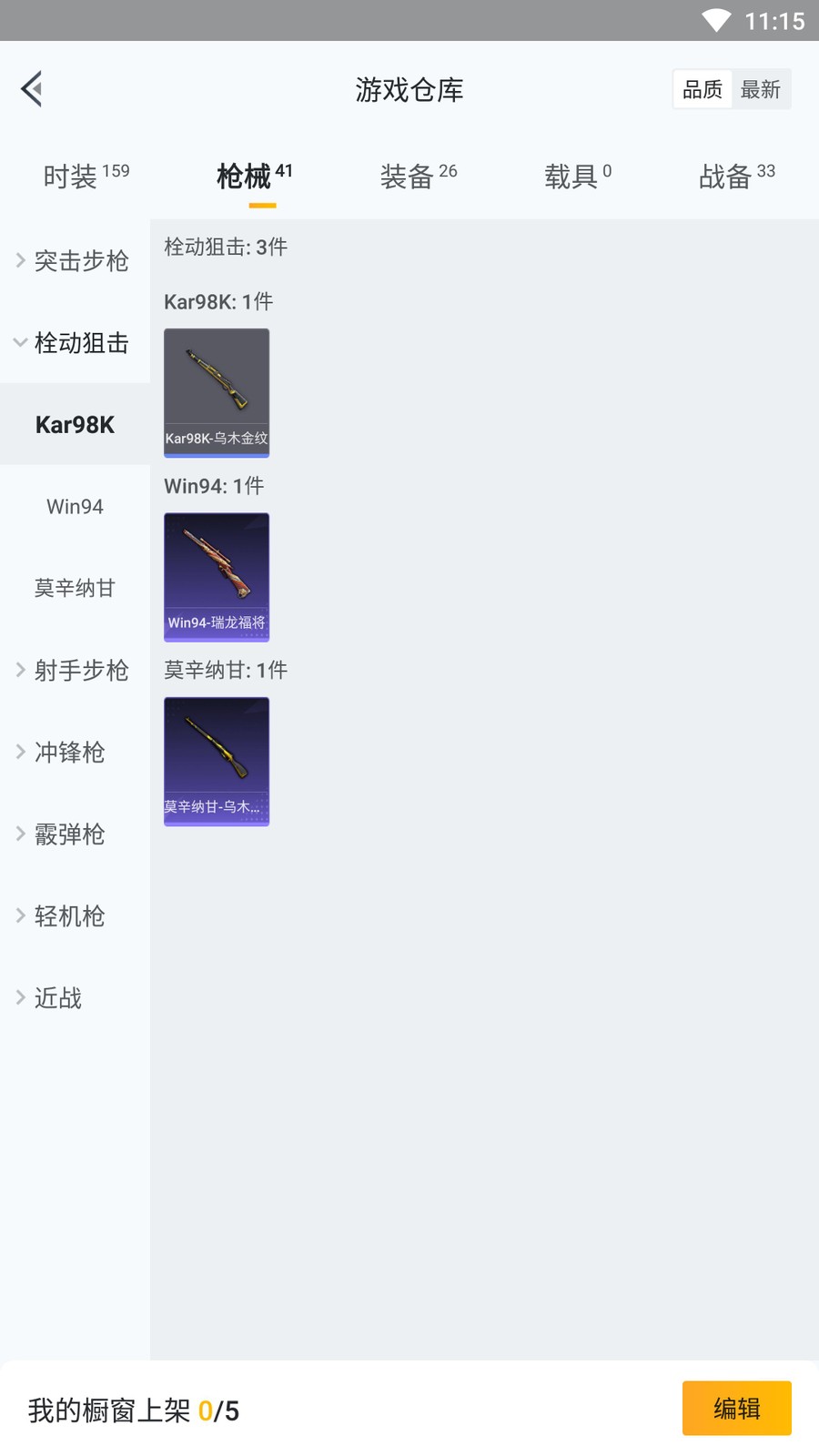
Task: Expand the 突击步枪 category
Action: coord(75,261)
